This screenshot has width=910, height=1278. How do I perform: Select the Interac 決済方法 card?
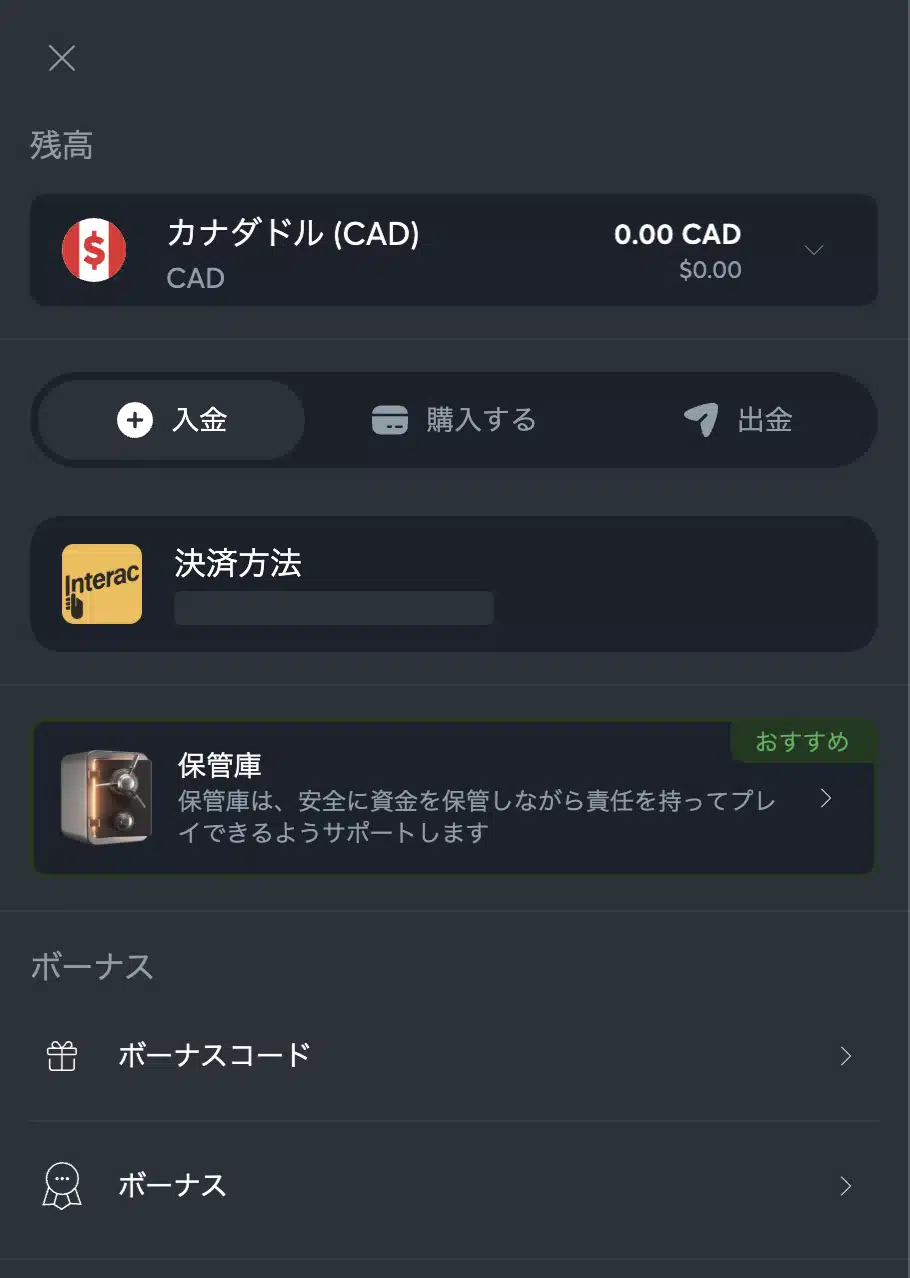(454, 584)
